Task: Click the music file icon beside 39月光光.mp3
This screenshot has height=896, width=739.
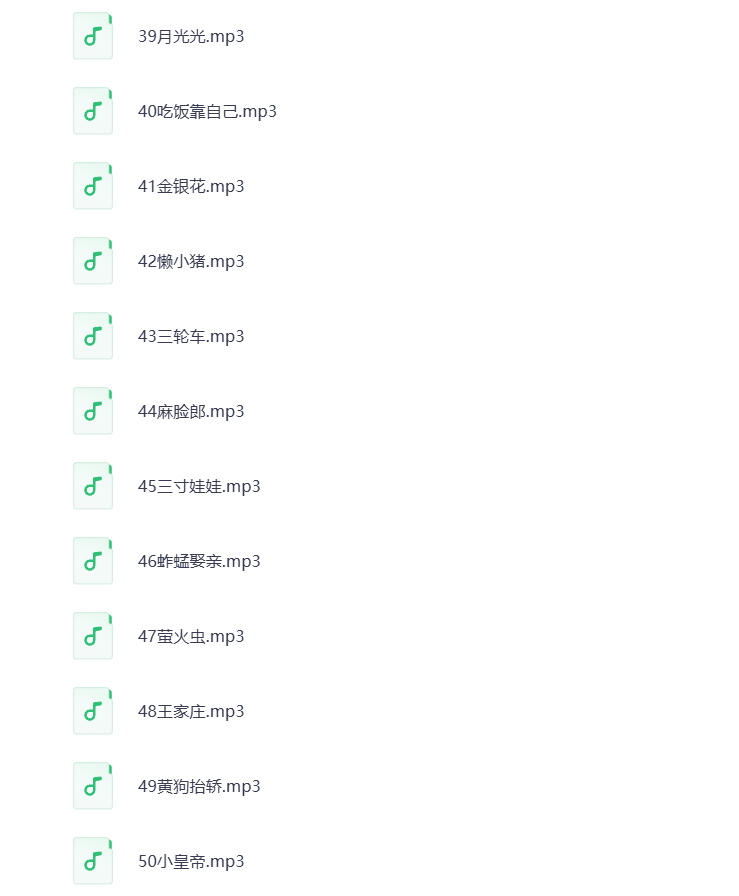Action: click(x=92, y=36)
